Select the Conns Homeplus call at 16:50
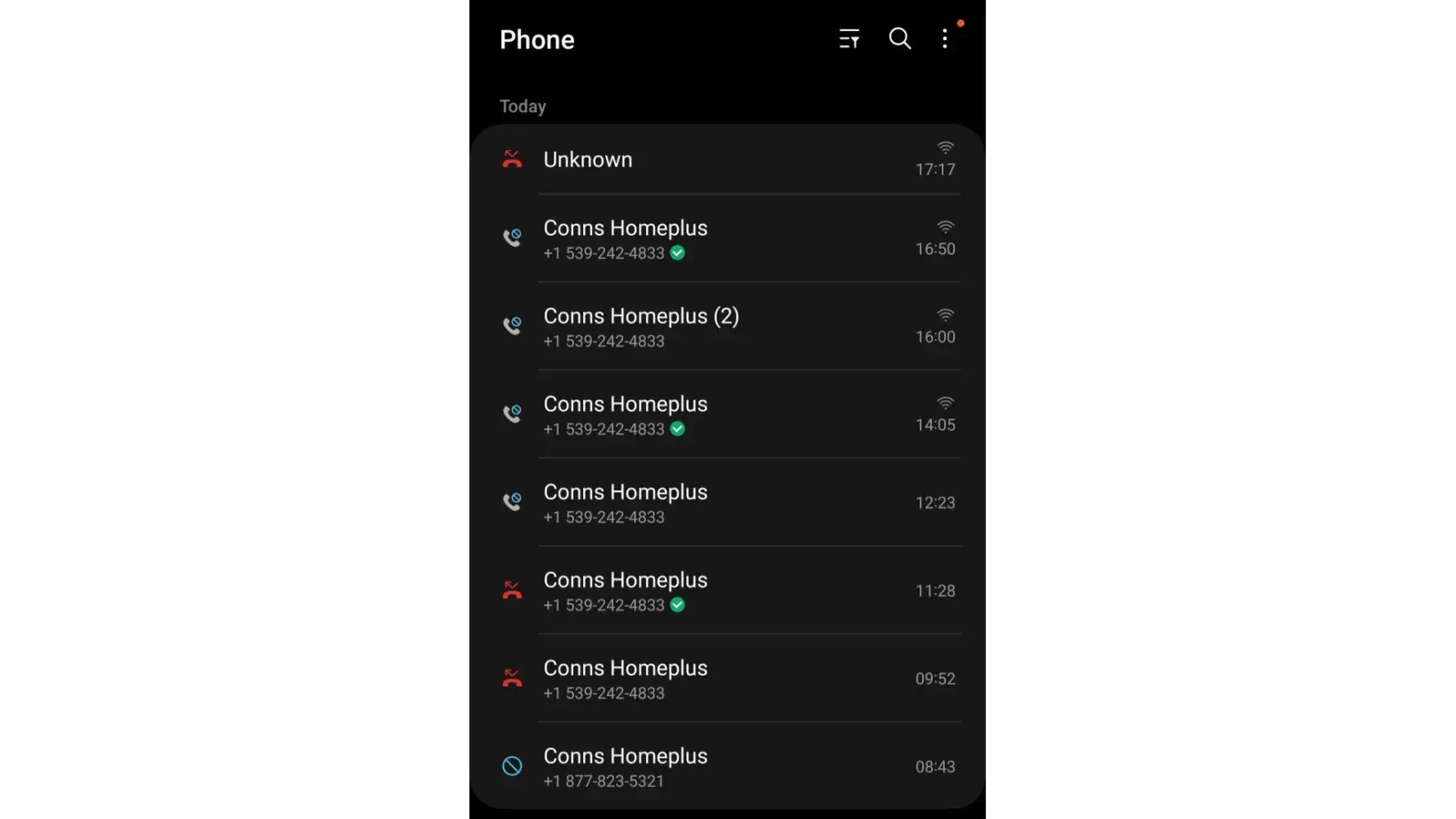The image size is (1456, 819). 727,239
